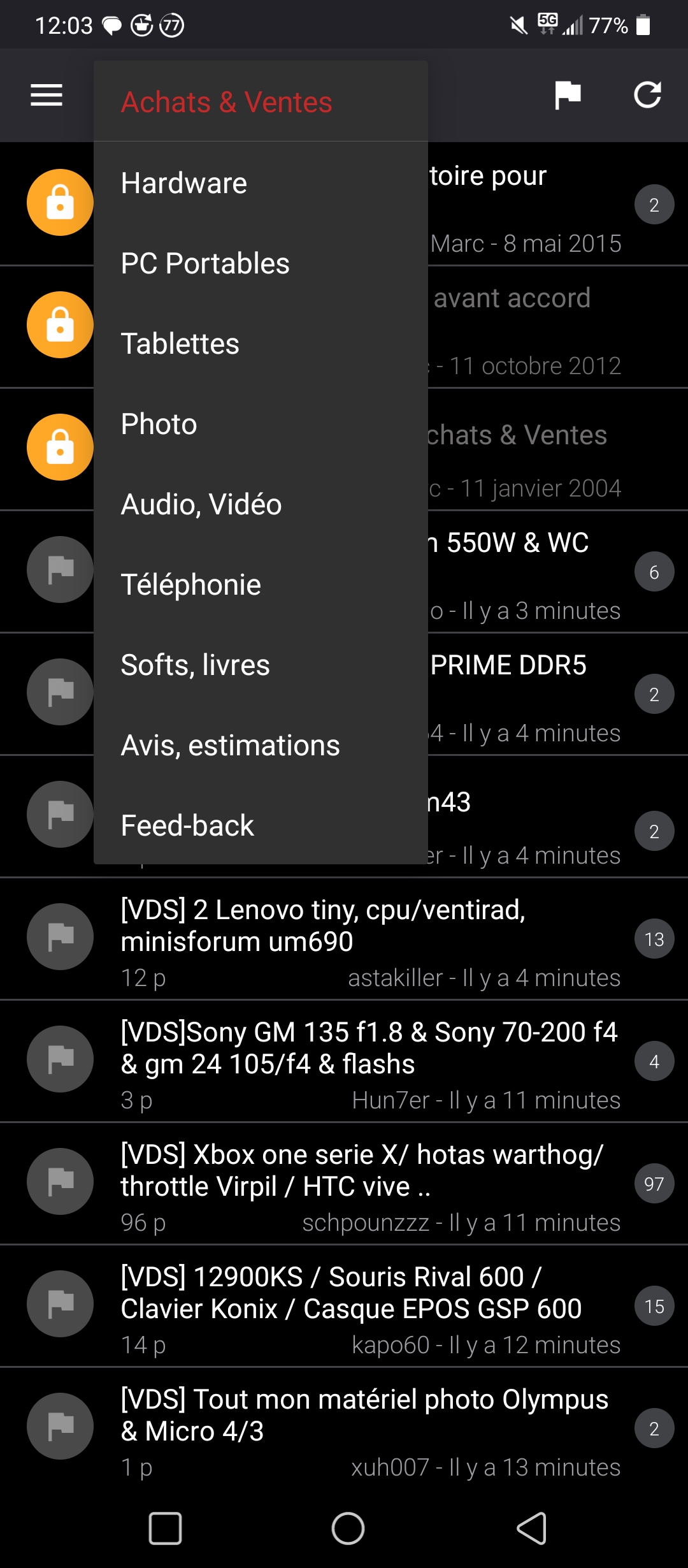Open the hamburger drawer menu
This screenshot has width=688, height=1568.
(47, 96)
